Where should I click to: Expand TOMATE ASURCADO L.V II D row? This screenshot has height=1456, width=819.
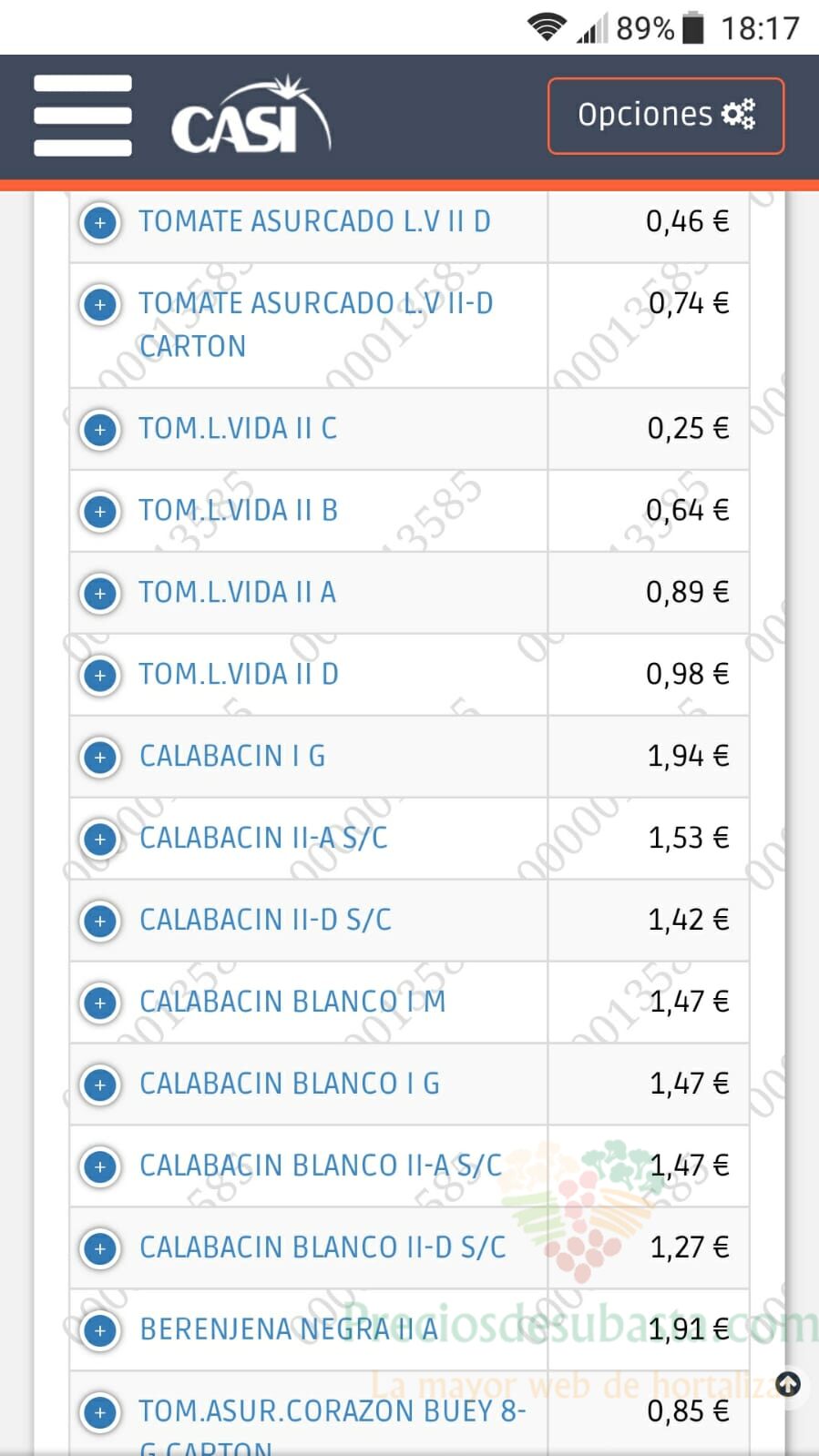click(x=100, y=222)
